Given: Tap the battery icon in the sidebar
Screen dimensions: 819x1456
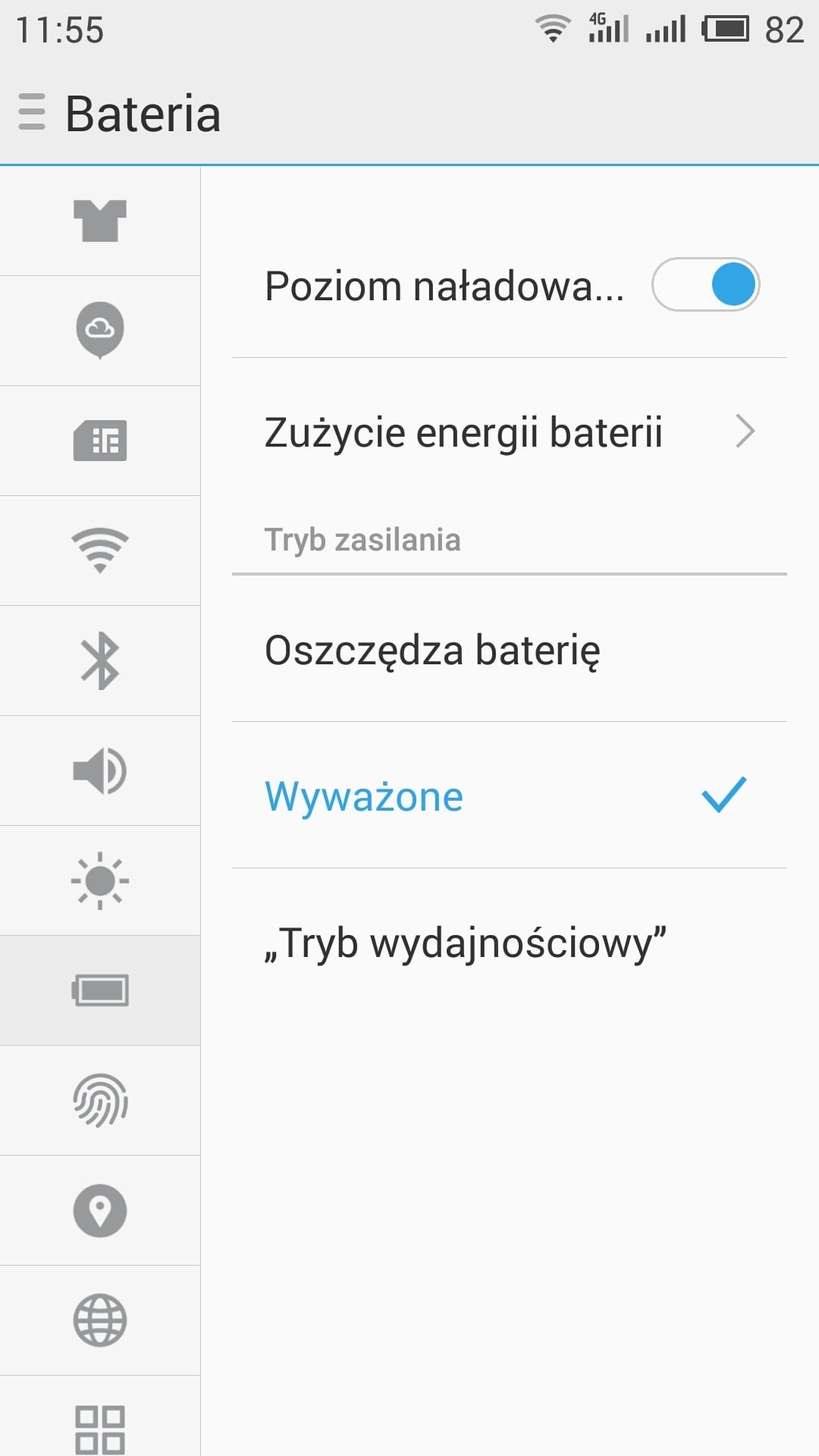Looking at the screenshot, I should (100, 990).
